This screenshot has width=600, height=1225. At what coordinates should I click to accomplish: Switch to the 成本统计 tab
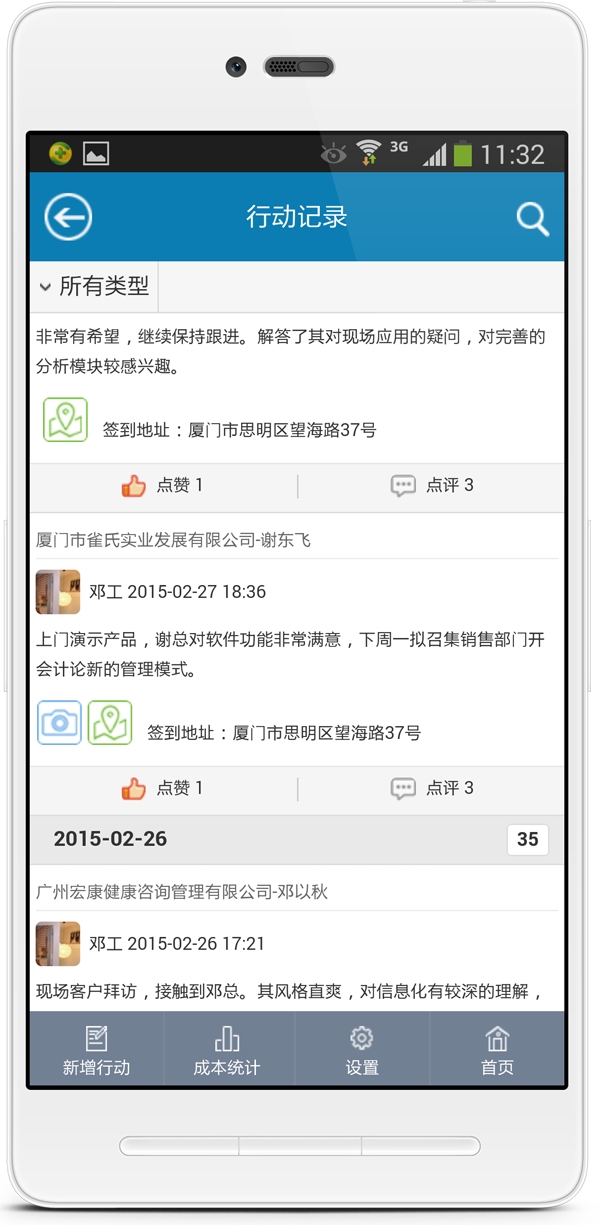tap(227, 1050)
